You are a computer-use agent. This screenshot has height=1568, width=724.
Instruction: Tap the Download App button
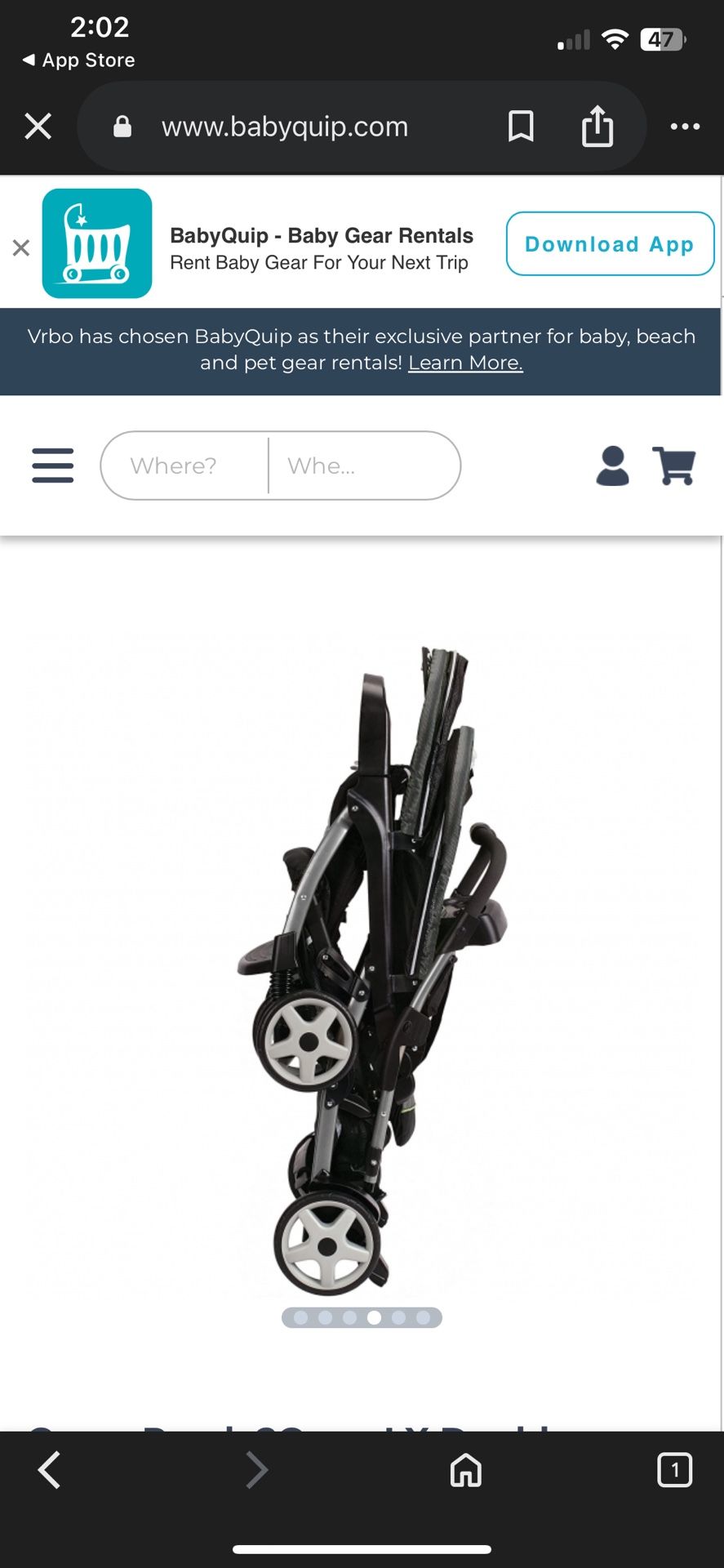[609, 243]
